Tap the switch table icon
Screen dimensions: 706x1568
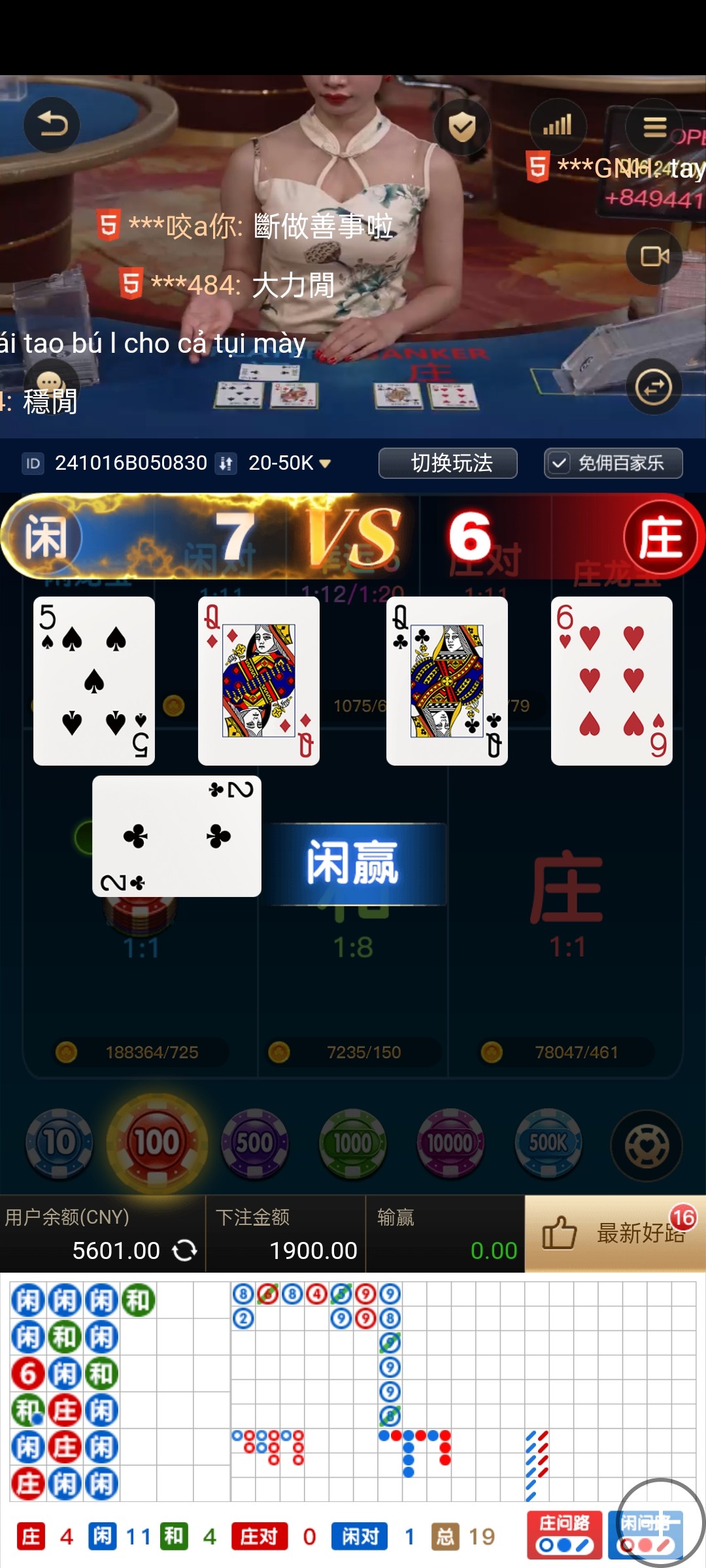[654, 387]
